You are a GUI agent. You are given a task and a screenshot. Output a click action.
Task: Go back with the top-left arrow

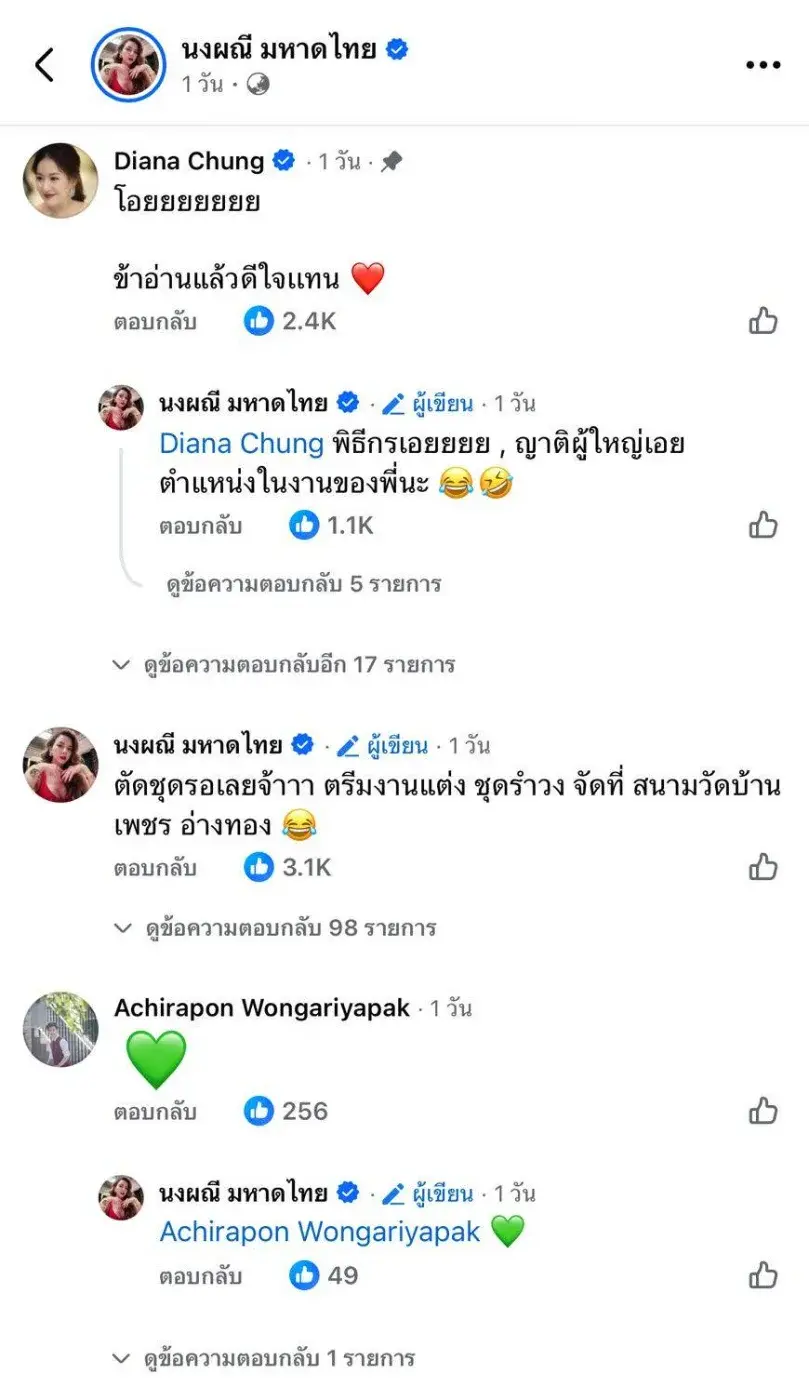44,65
